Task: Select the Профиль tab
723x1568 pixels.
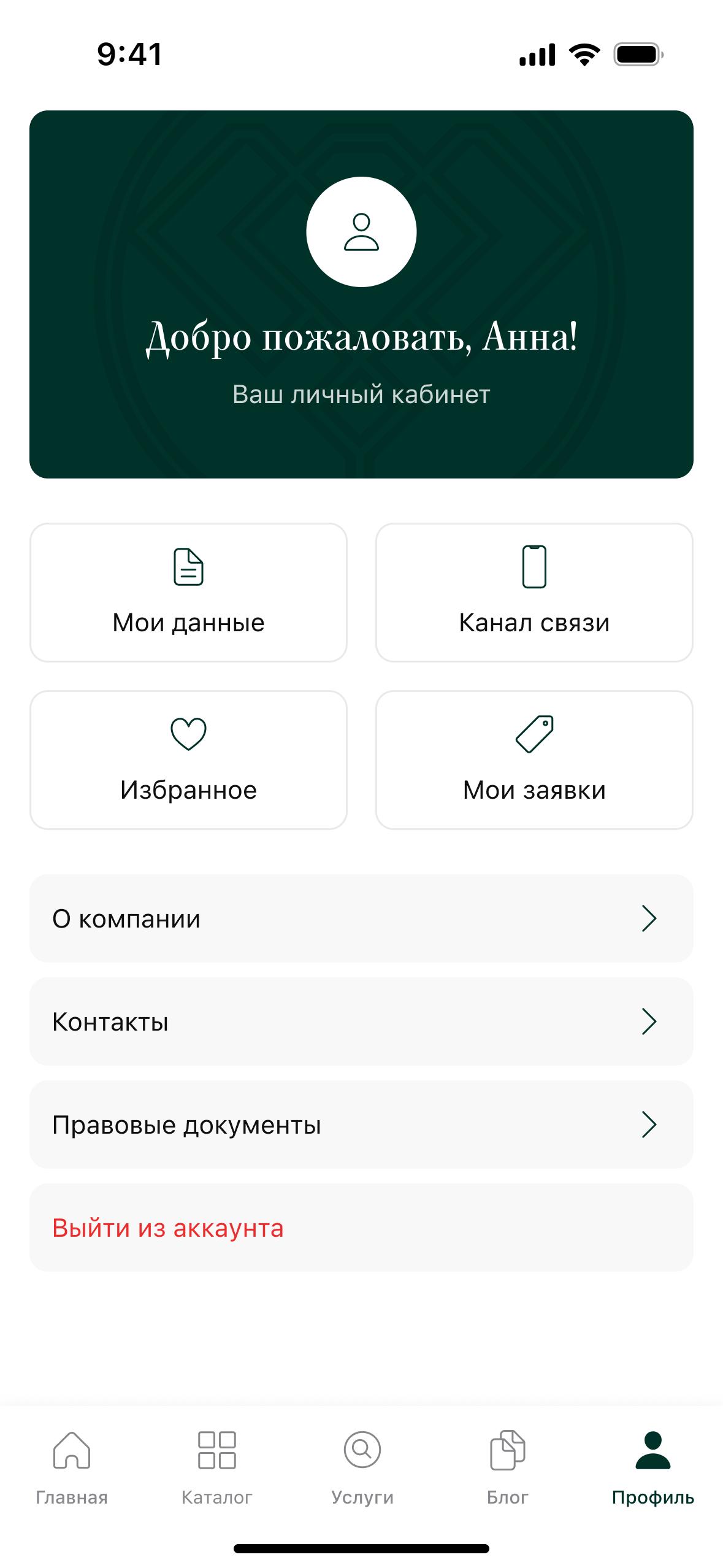Action: [653, 1467]
